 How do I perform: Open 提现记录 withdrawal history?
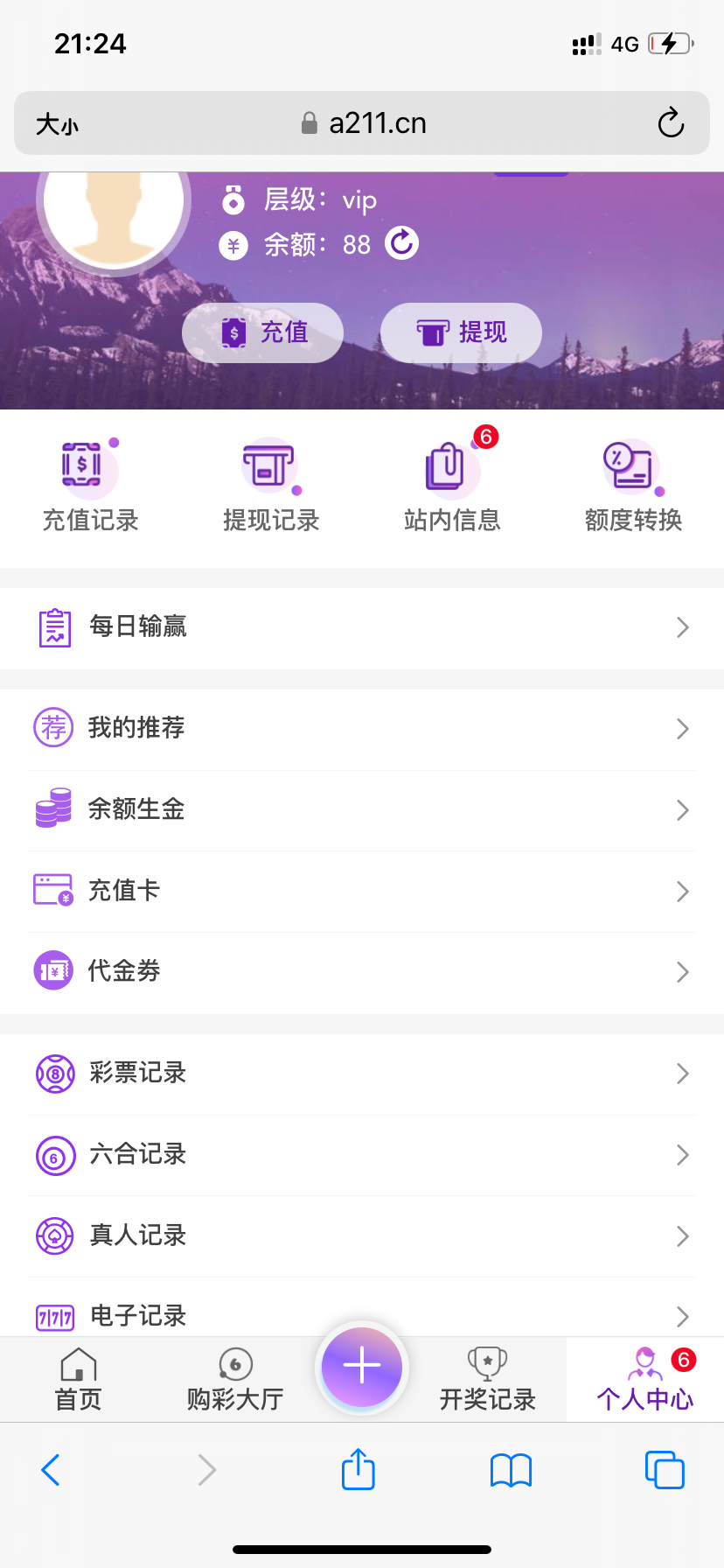pyautogui.click(x=271, y=486)
